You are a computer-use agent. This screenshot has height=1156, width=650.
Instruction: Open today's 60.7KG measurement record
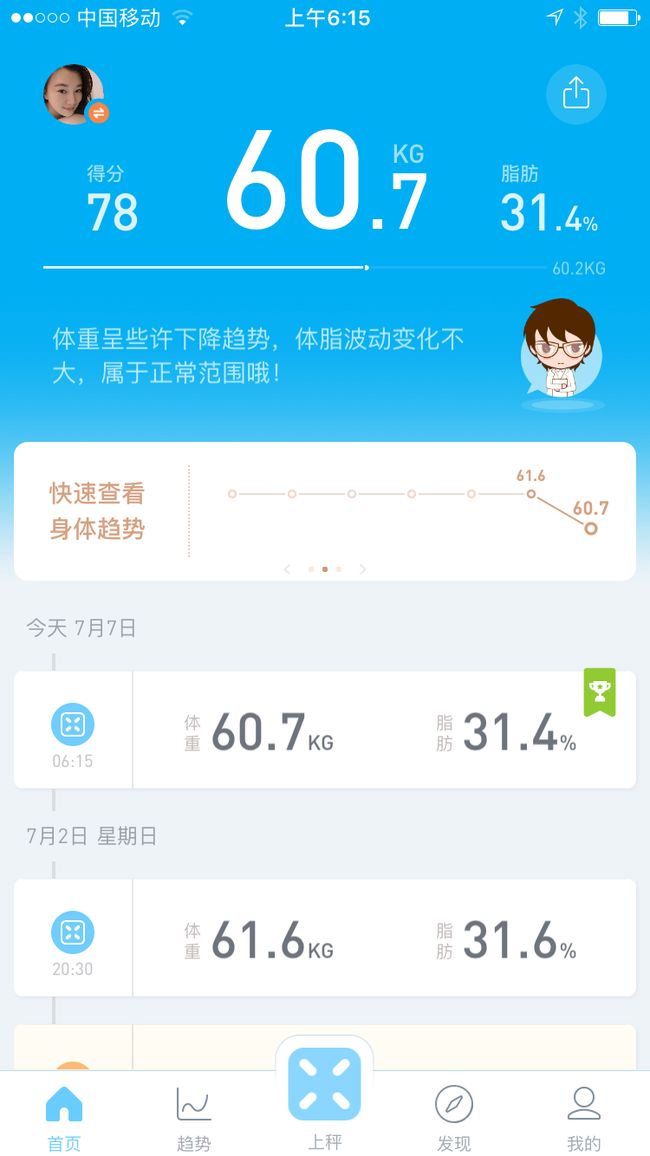point(325,729)
